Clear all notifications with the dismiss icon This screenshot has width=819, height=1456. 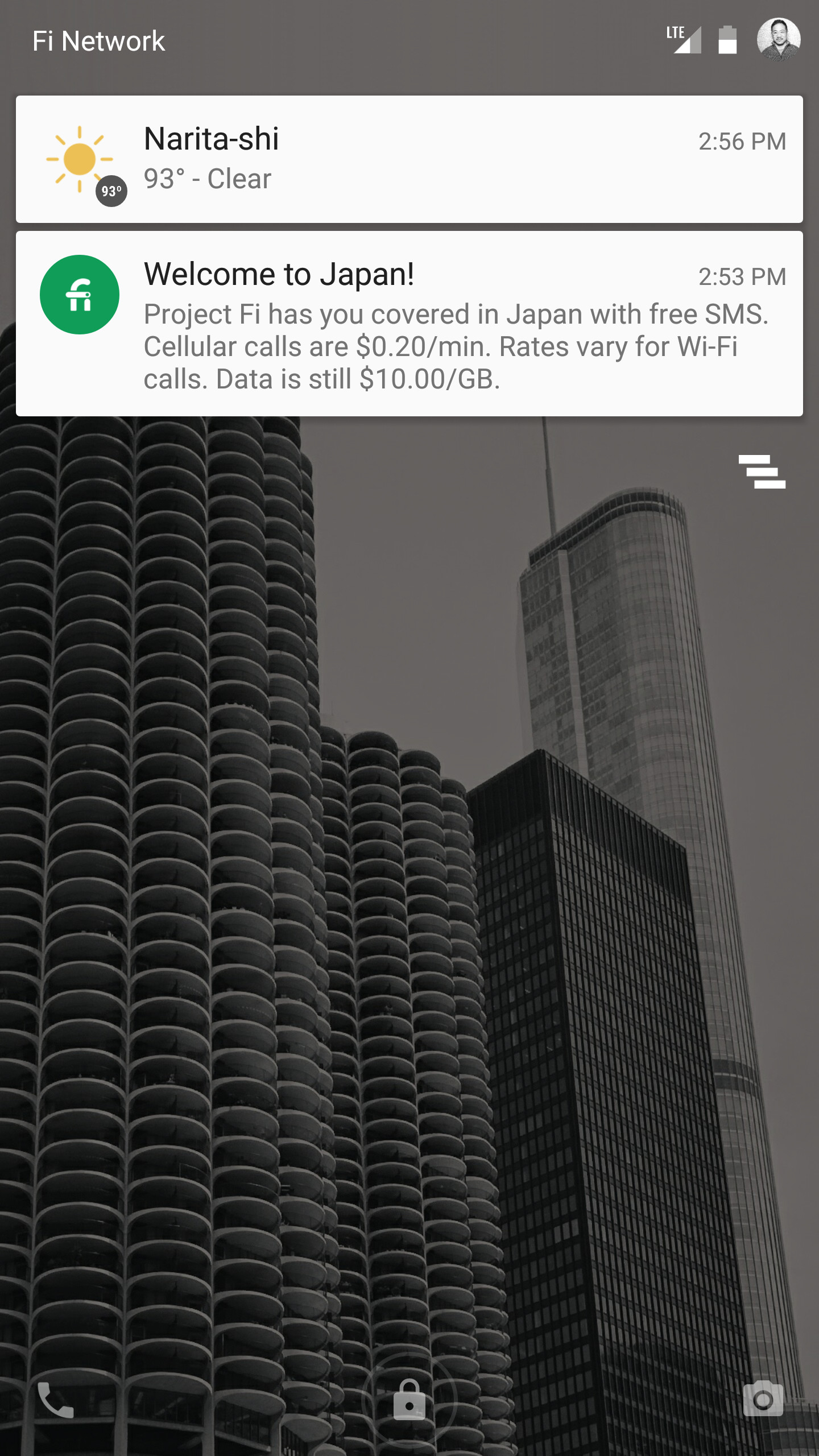(x=762, y=471)
